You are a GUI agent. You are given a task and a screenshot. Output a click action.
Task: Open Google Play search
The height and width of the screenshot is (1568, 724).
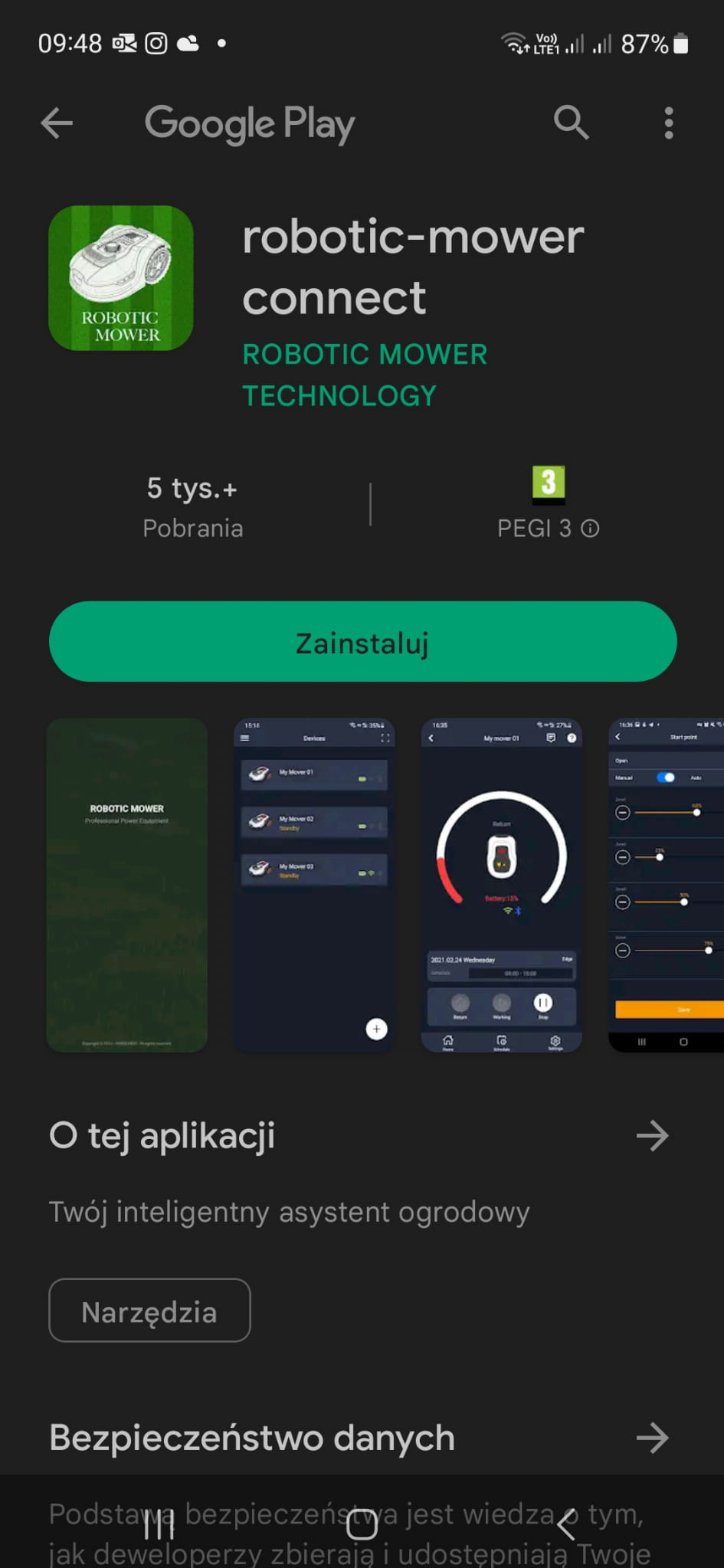coord(571,123)
